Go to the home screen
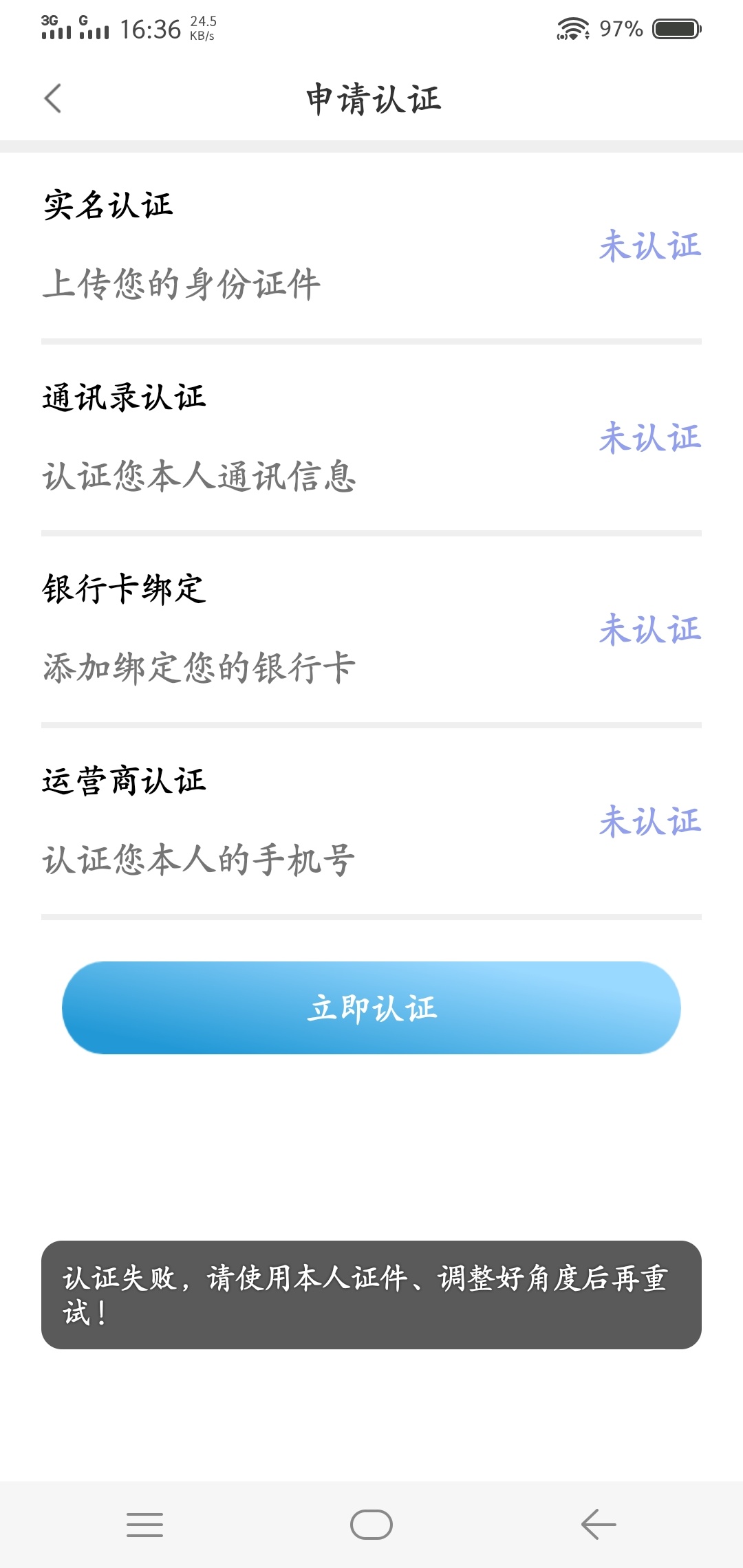Screen dimensions: 743x1568 371,1525
